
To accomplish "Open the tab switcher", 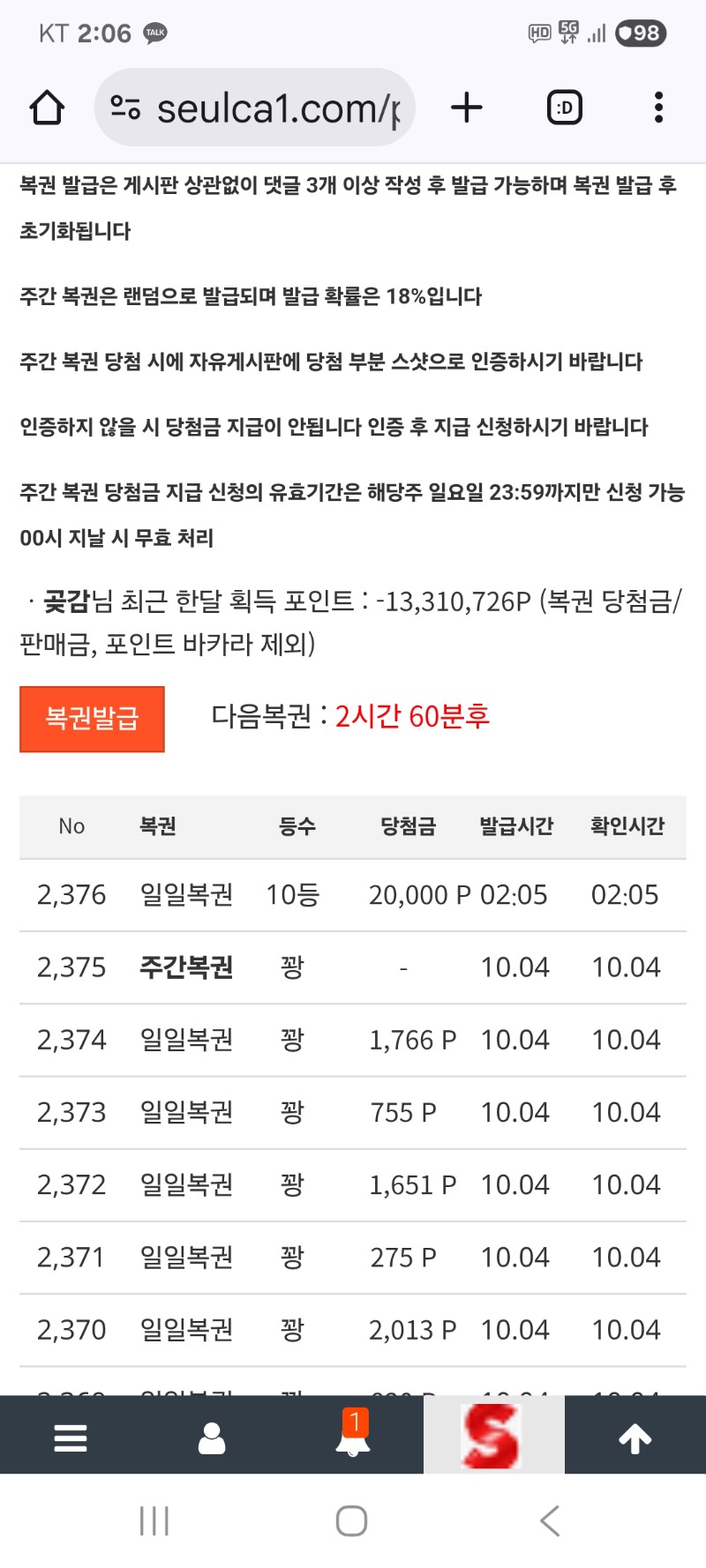I will point(565,108).
